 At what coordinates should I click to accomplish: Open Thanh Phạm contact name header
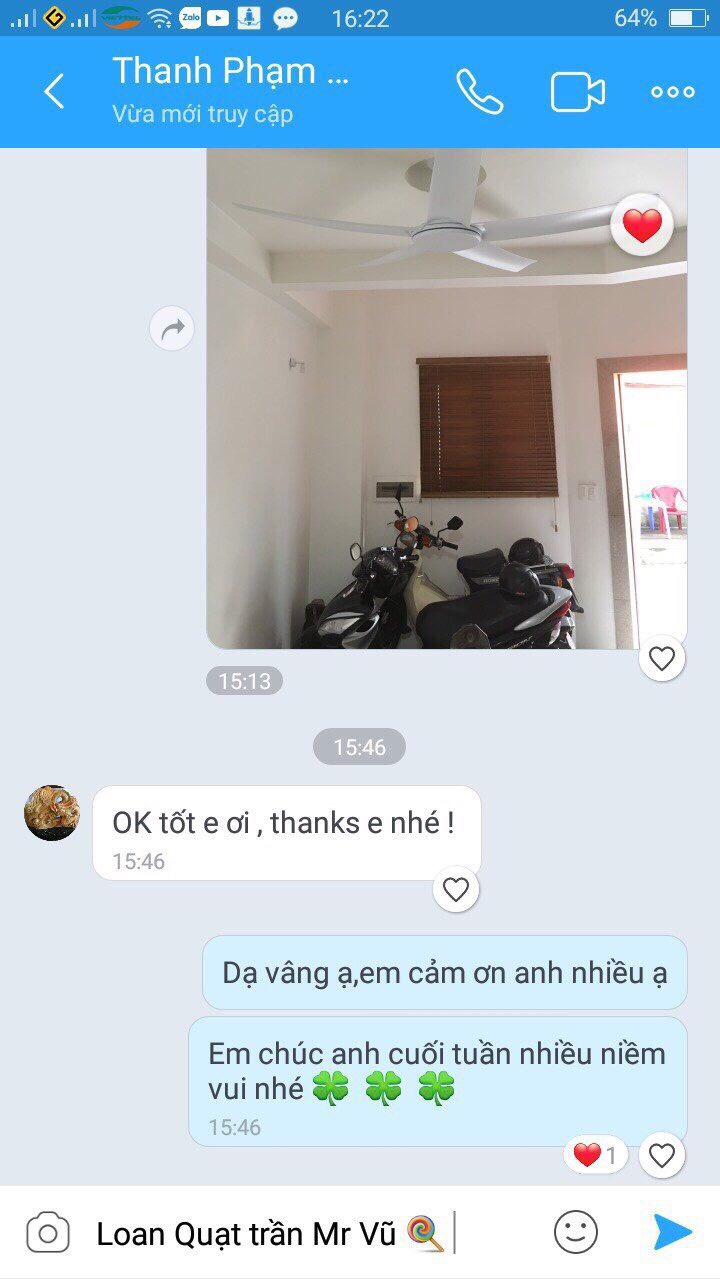(x=230, y=72)
